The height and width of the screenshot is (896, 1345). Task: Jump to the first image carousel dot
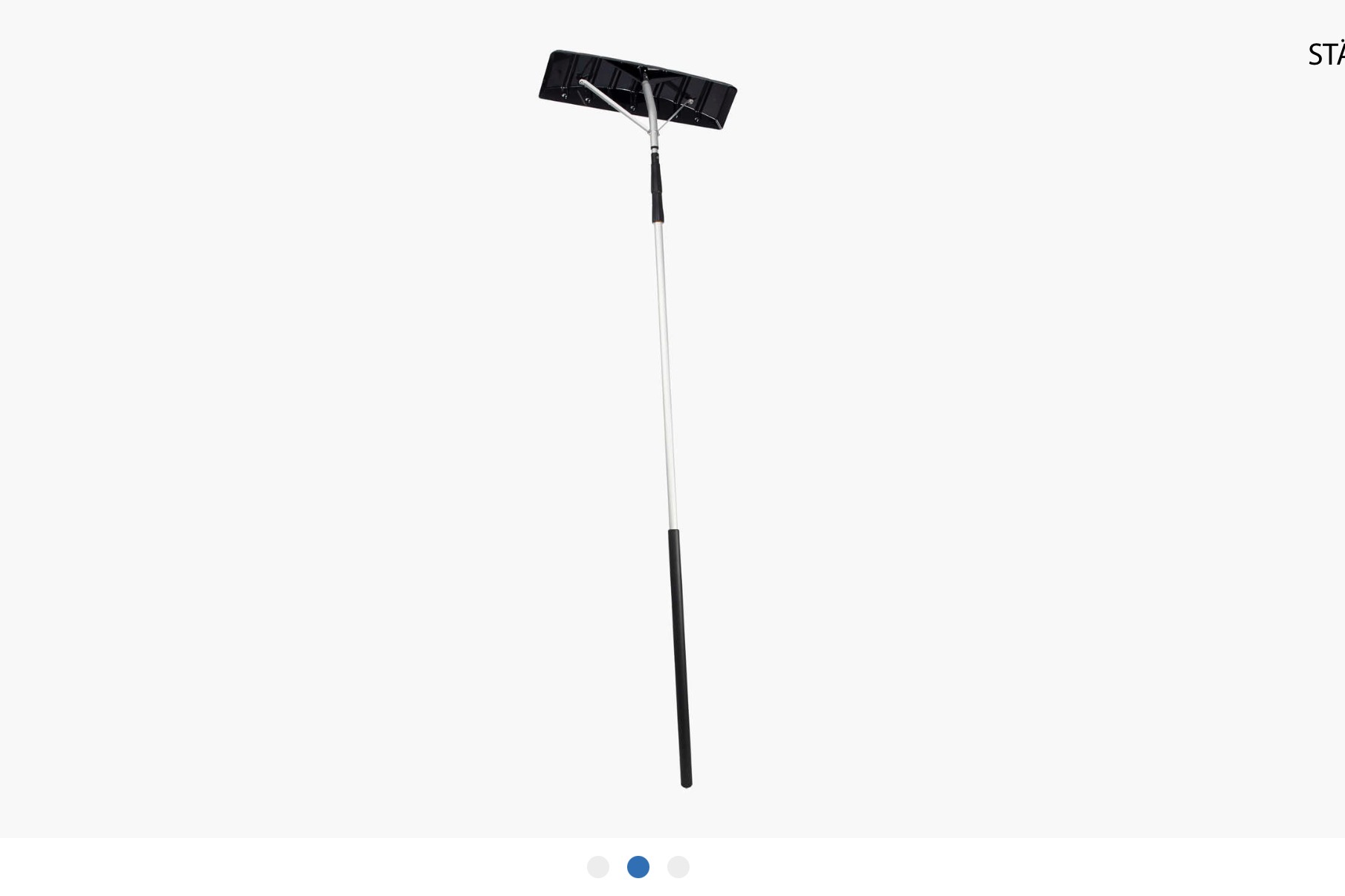pos(598,867)
